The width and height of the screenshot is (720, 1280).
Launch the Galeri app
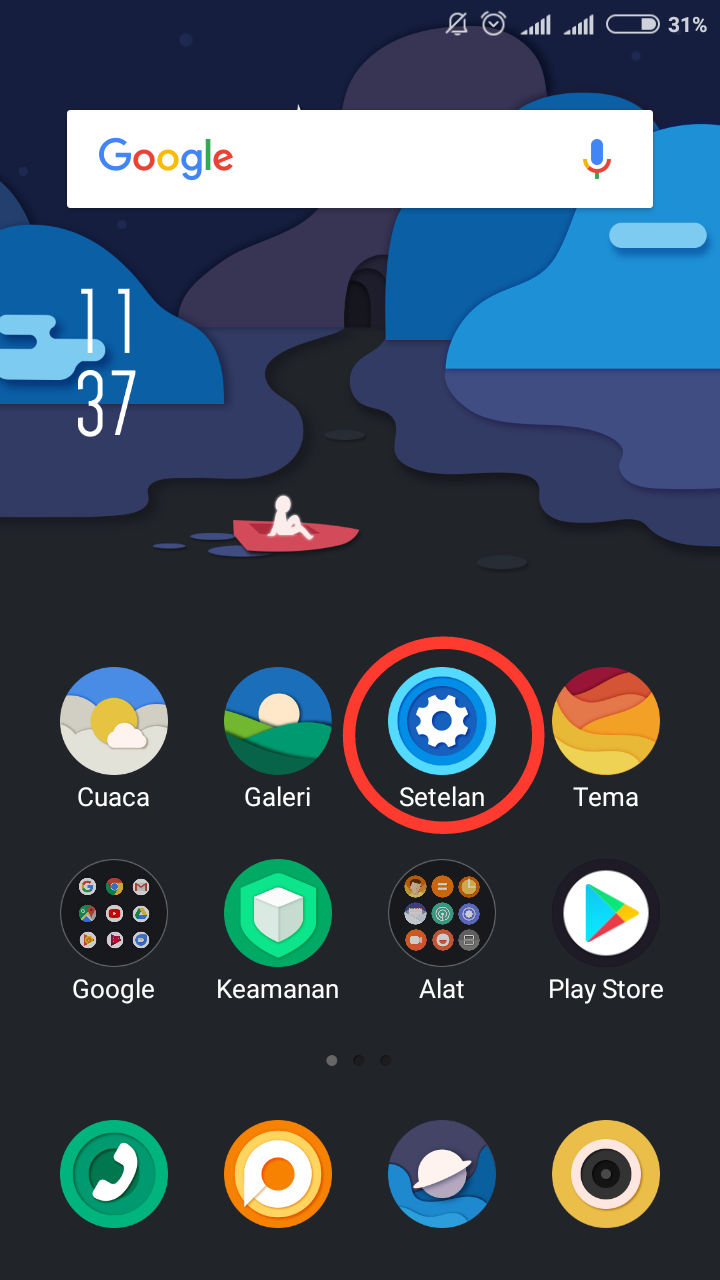point(278,721)
